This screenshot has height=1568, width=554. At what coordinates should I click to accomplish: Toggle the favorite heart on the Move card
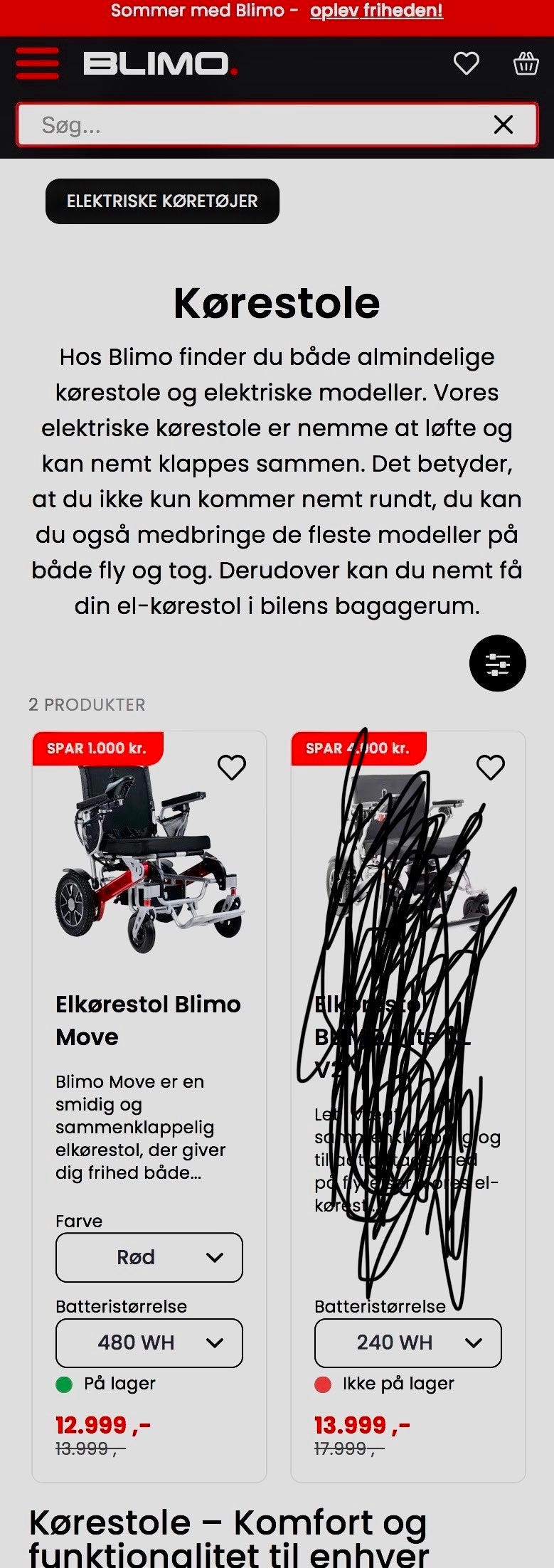point(231,766)
